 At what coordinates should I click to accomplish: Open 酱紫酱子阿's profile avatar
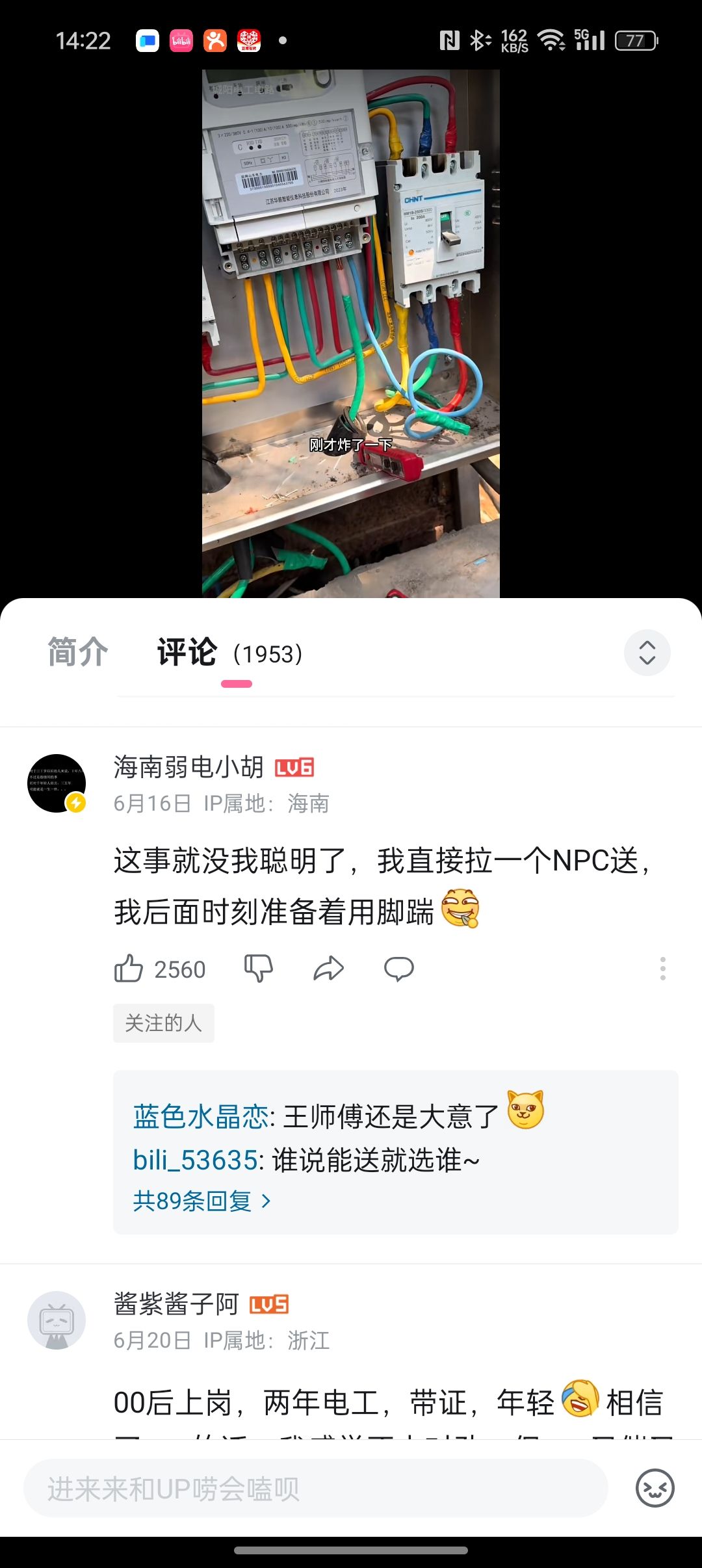coord(57,1320)
